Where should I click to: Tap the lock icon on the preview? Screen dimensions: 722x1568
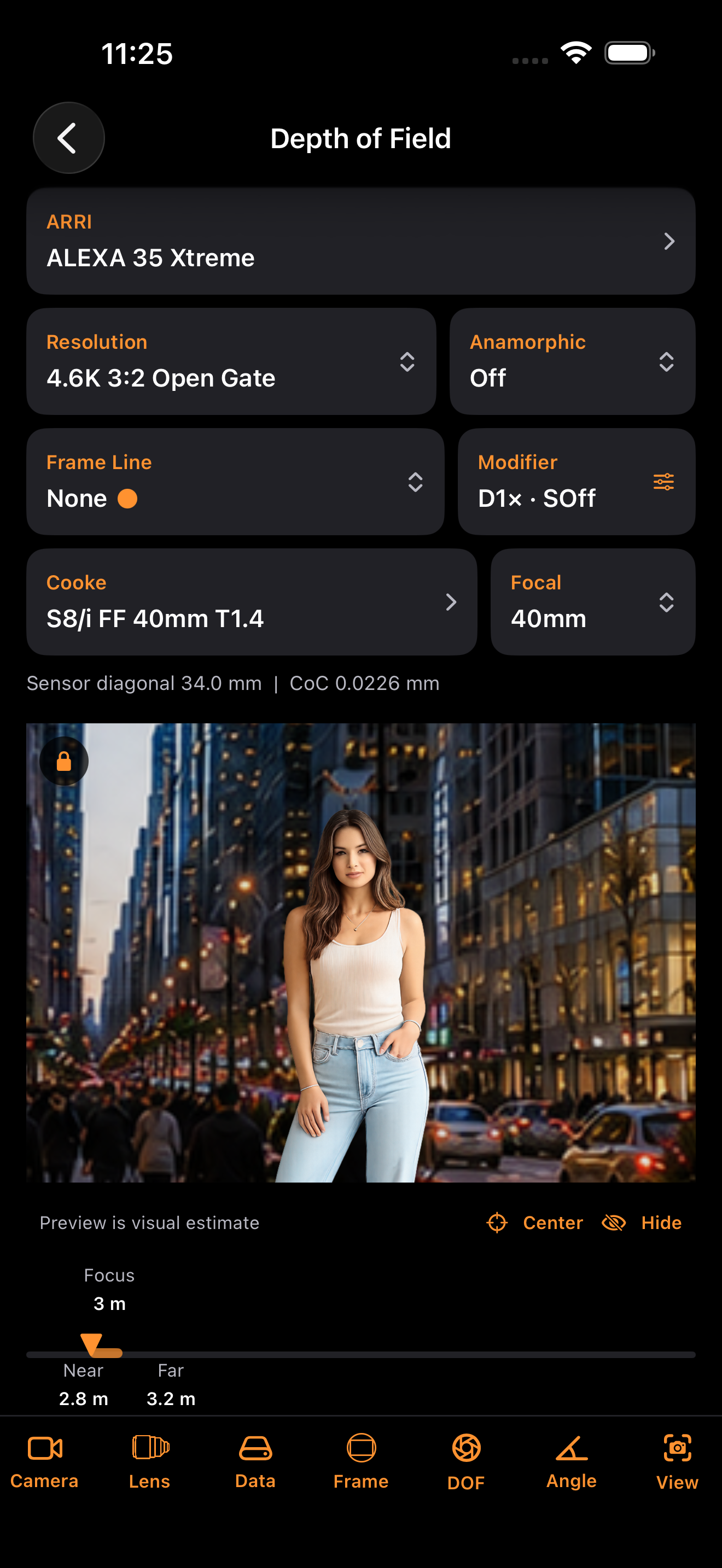click(x=64, y=761)
